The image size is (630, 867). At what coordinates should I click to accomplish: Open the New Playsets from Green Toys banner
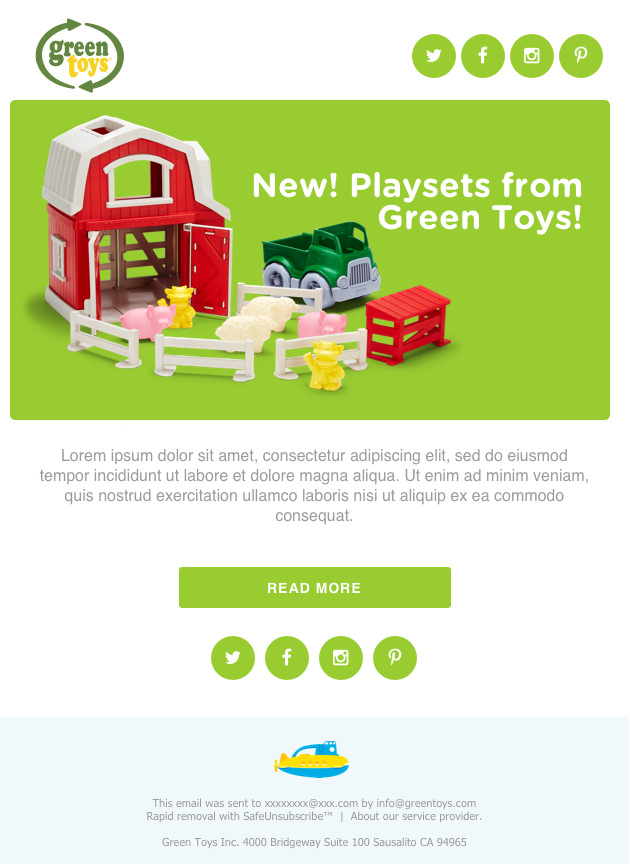310,260
